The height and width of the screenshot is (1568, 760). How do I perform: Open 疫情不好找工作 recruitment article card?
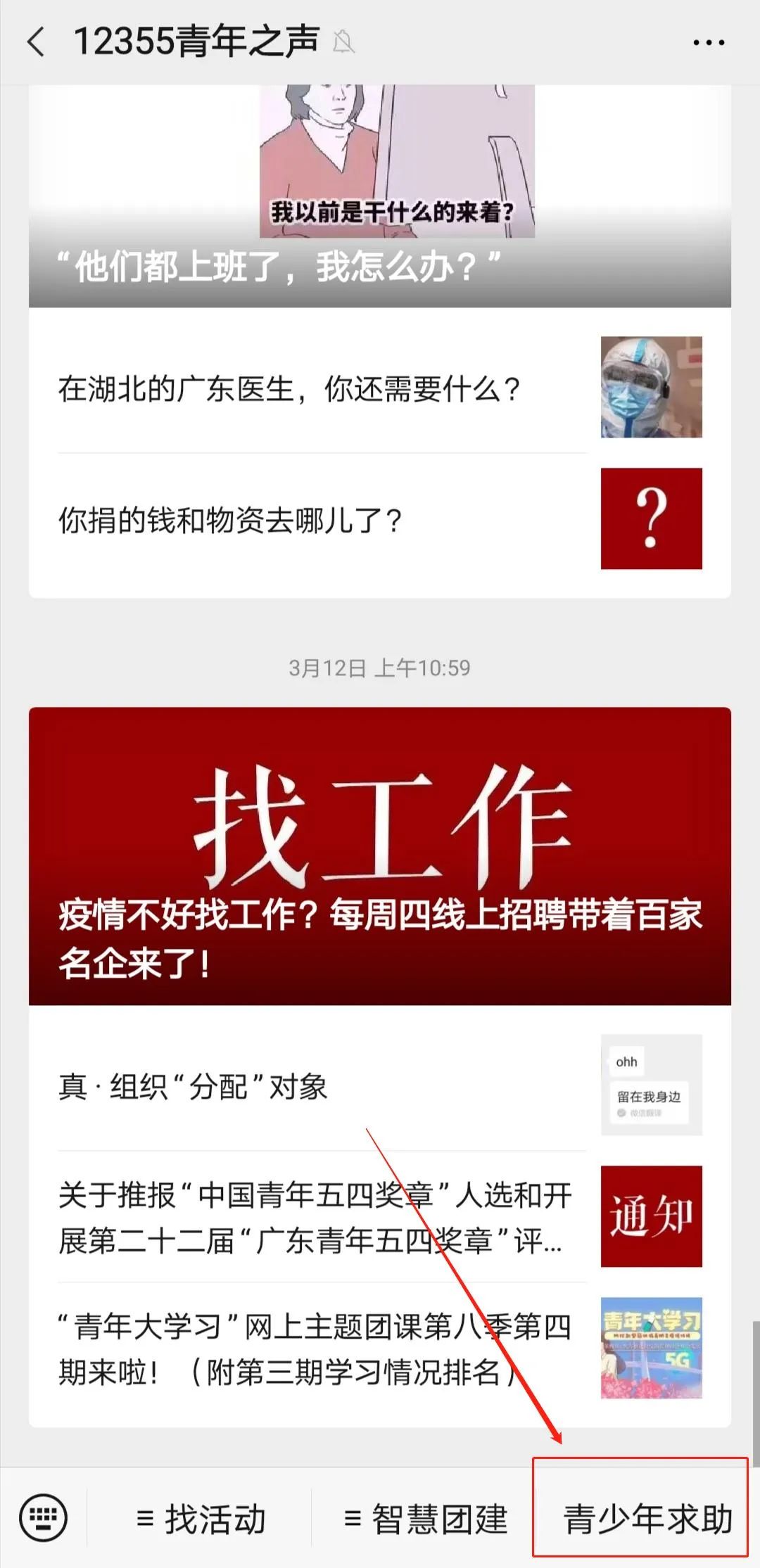pyautogui.click(x=380, y=855)
